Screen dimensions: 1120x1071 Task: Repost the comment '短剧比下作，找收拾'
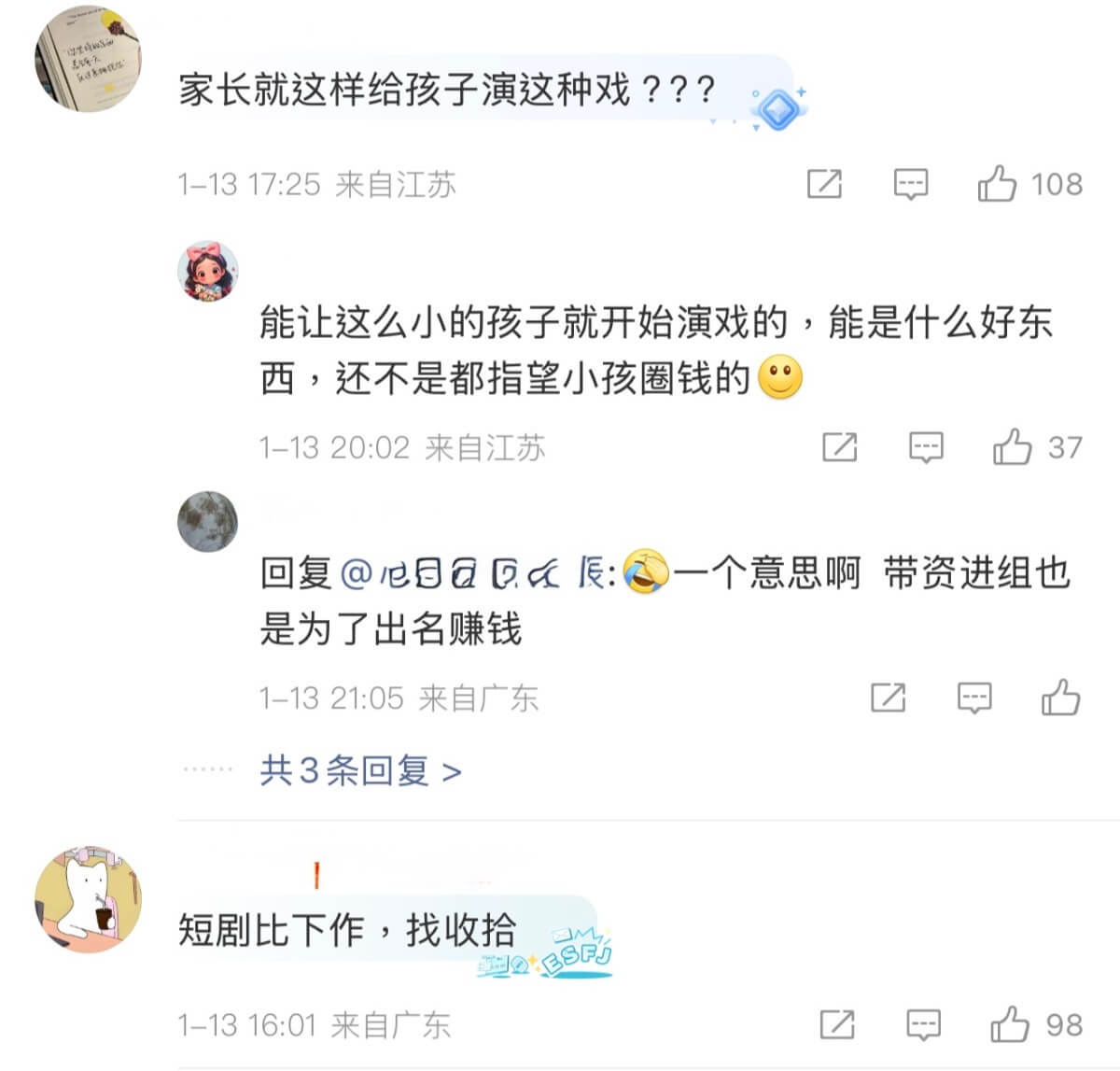pyautogui.click(x=837, y=1025)
